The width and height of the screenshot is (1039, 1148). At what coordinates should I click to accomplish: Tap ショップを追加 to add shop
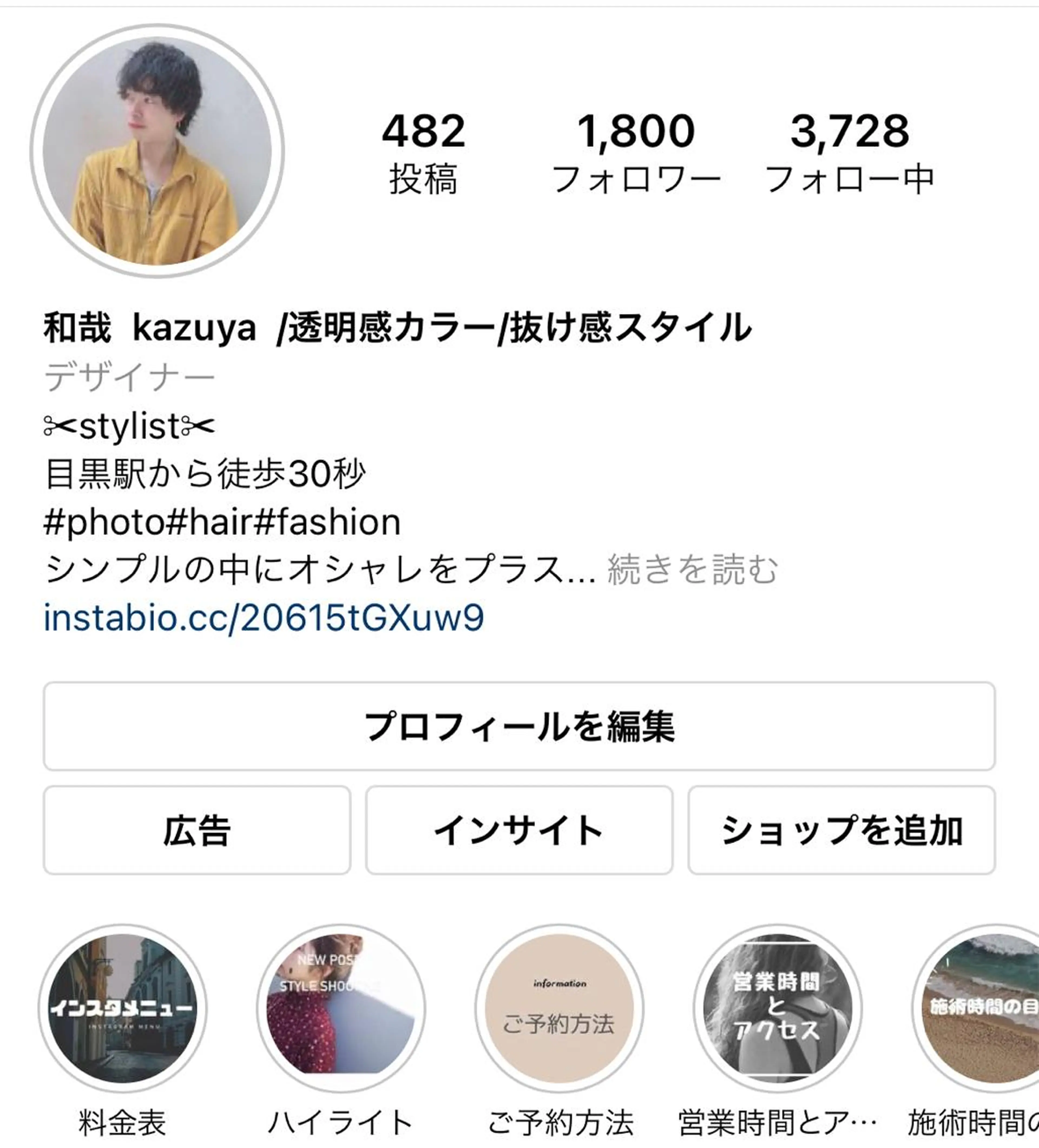tap(841, 830)
